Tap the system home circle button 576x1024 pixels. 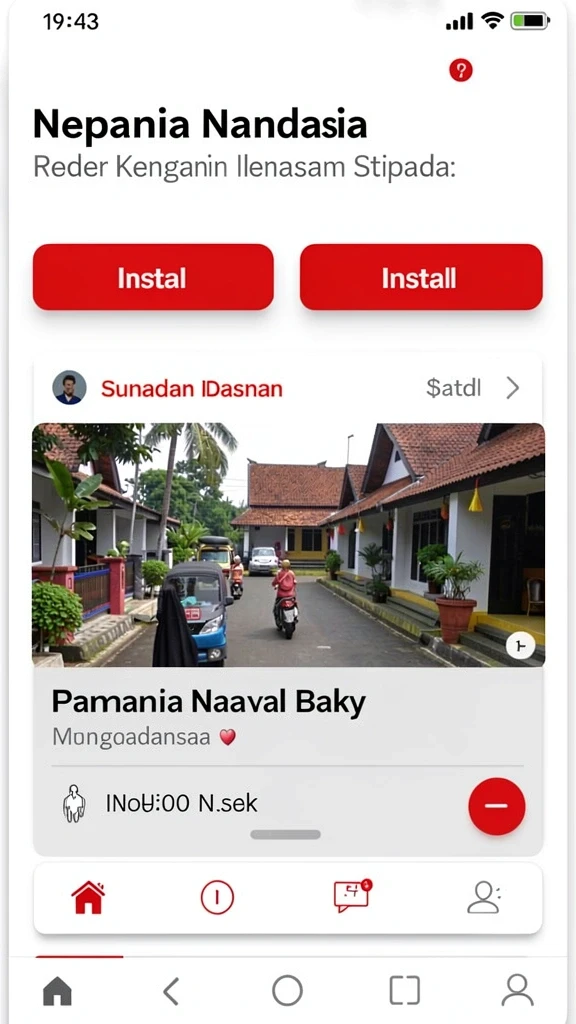click(287, 991)
